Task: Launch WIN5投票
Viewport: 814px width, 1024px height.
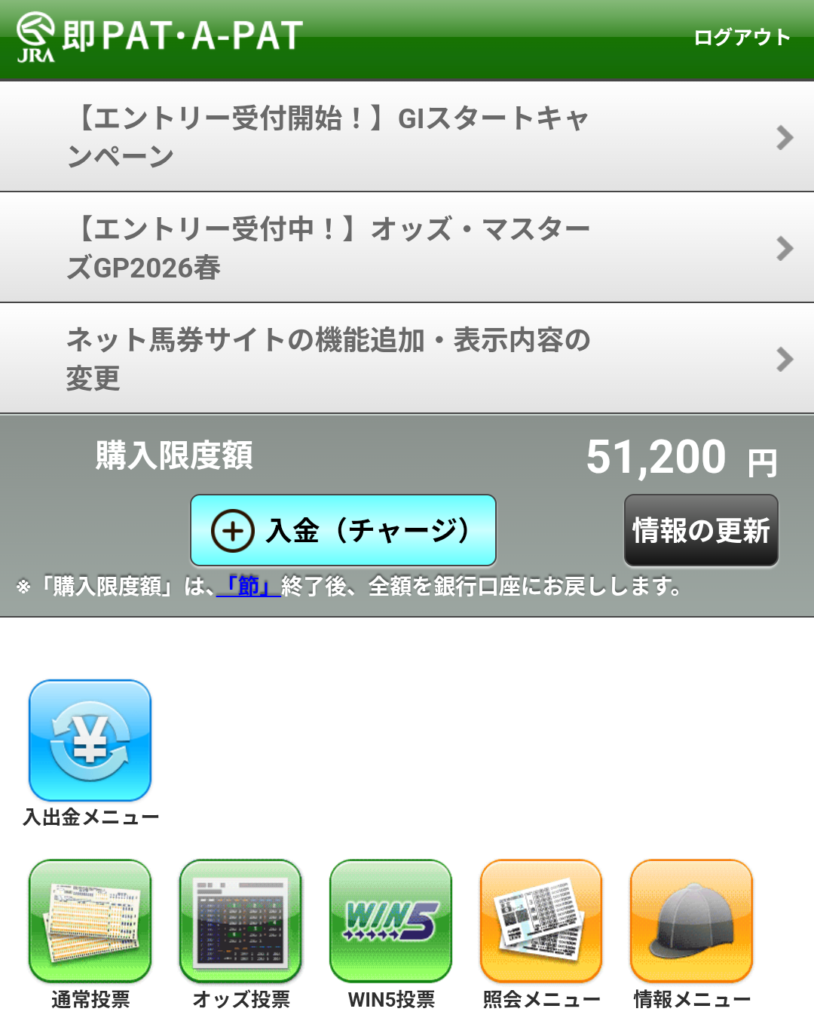Action: click(391, 921)
